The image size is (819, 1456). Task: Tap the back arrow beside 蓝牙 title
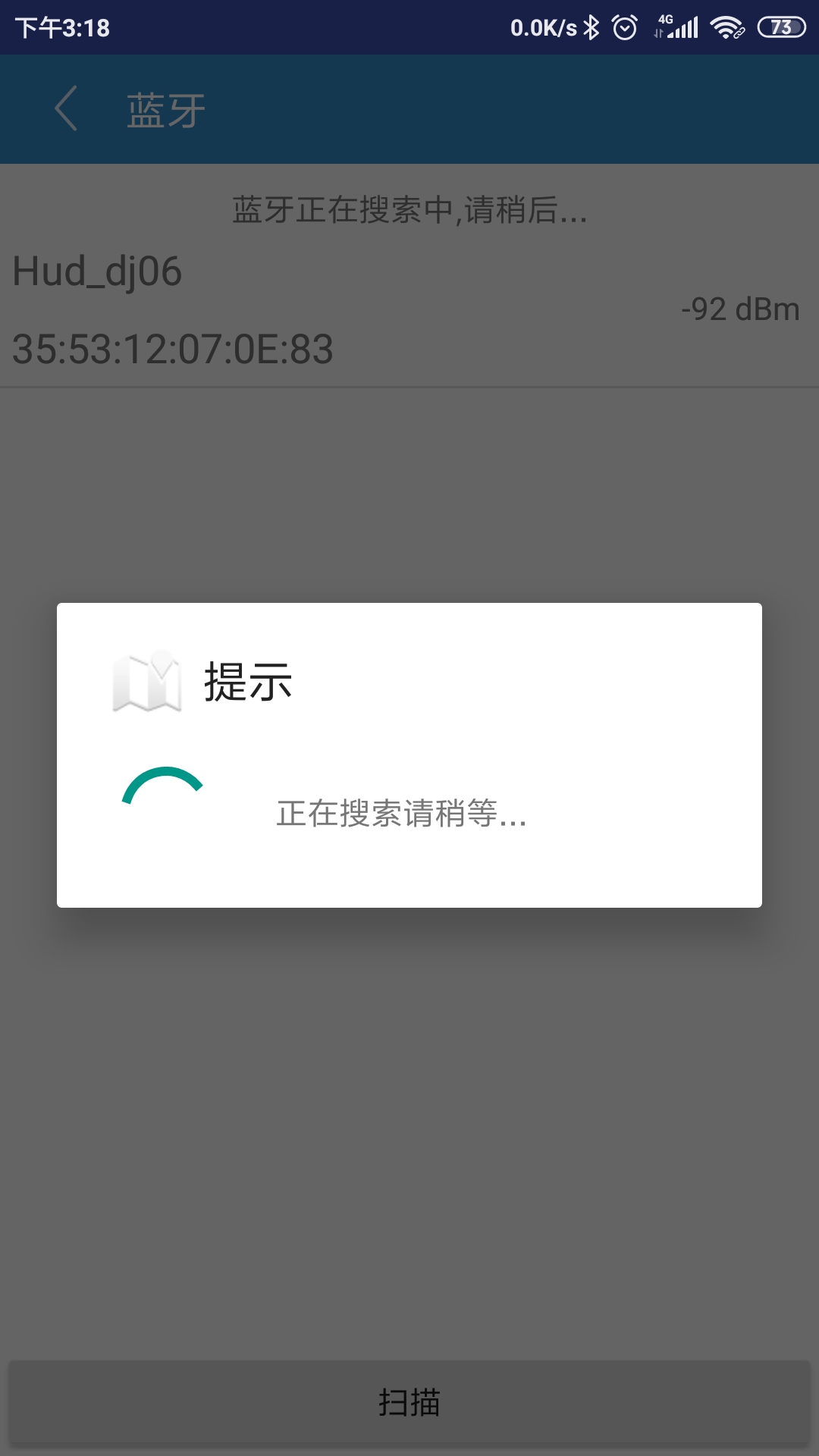tap(67, 108)
